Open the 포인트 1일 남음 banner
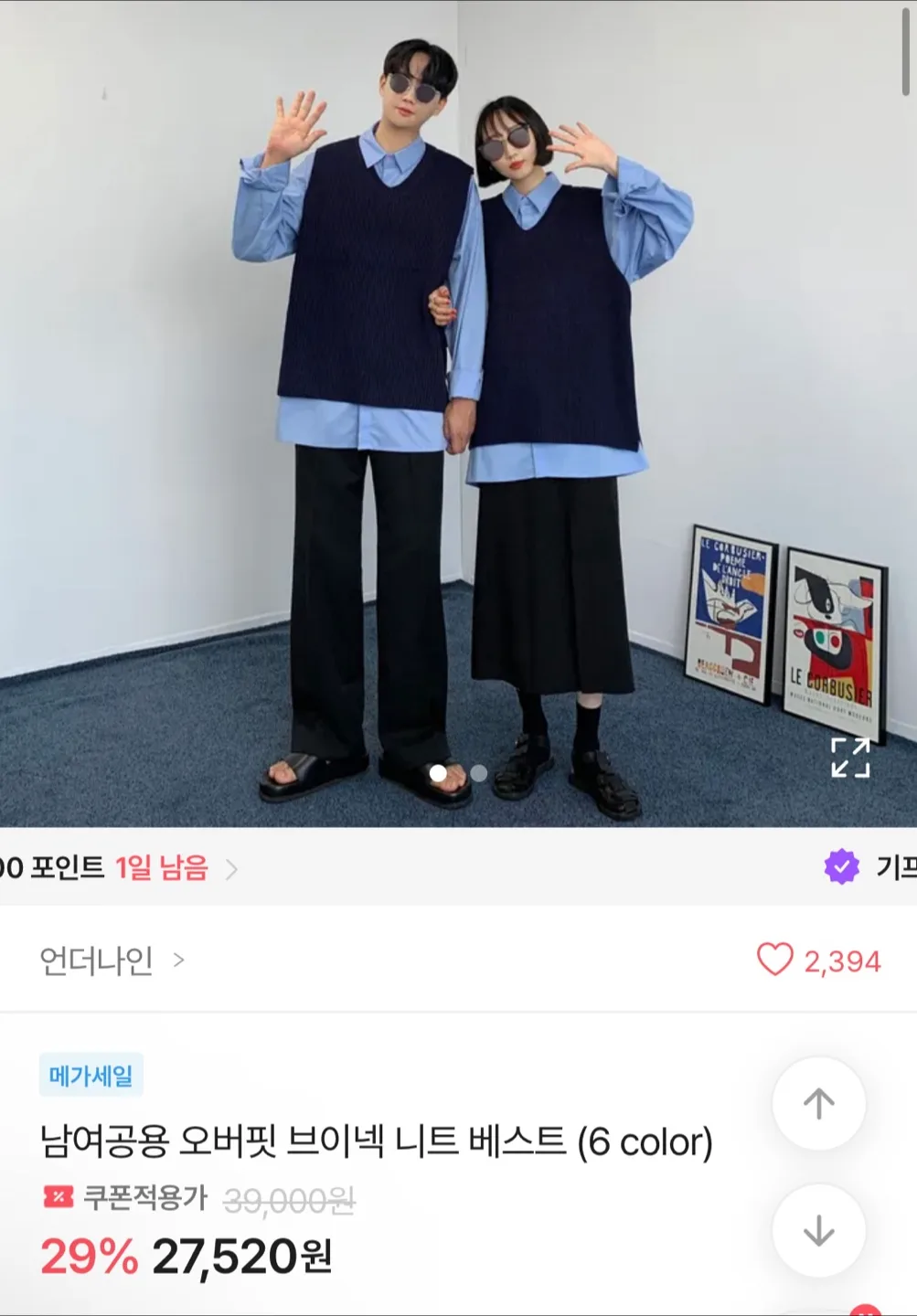Viewport: 917px width, 1316px height. [119, 867]
